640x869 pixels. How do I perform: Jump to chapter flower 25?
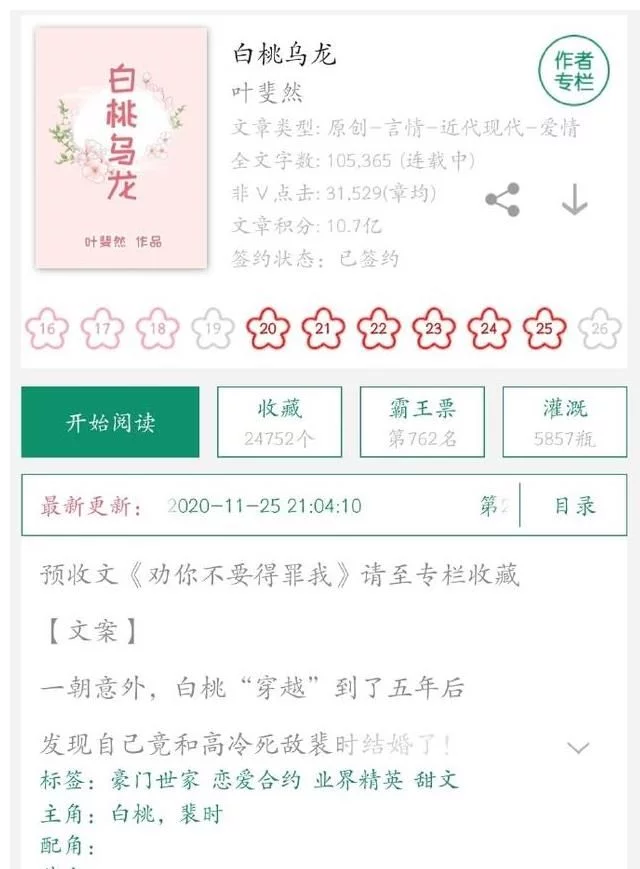[545, 328]
